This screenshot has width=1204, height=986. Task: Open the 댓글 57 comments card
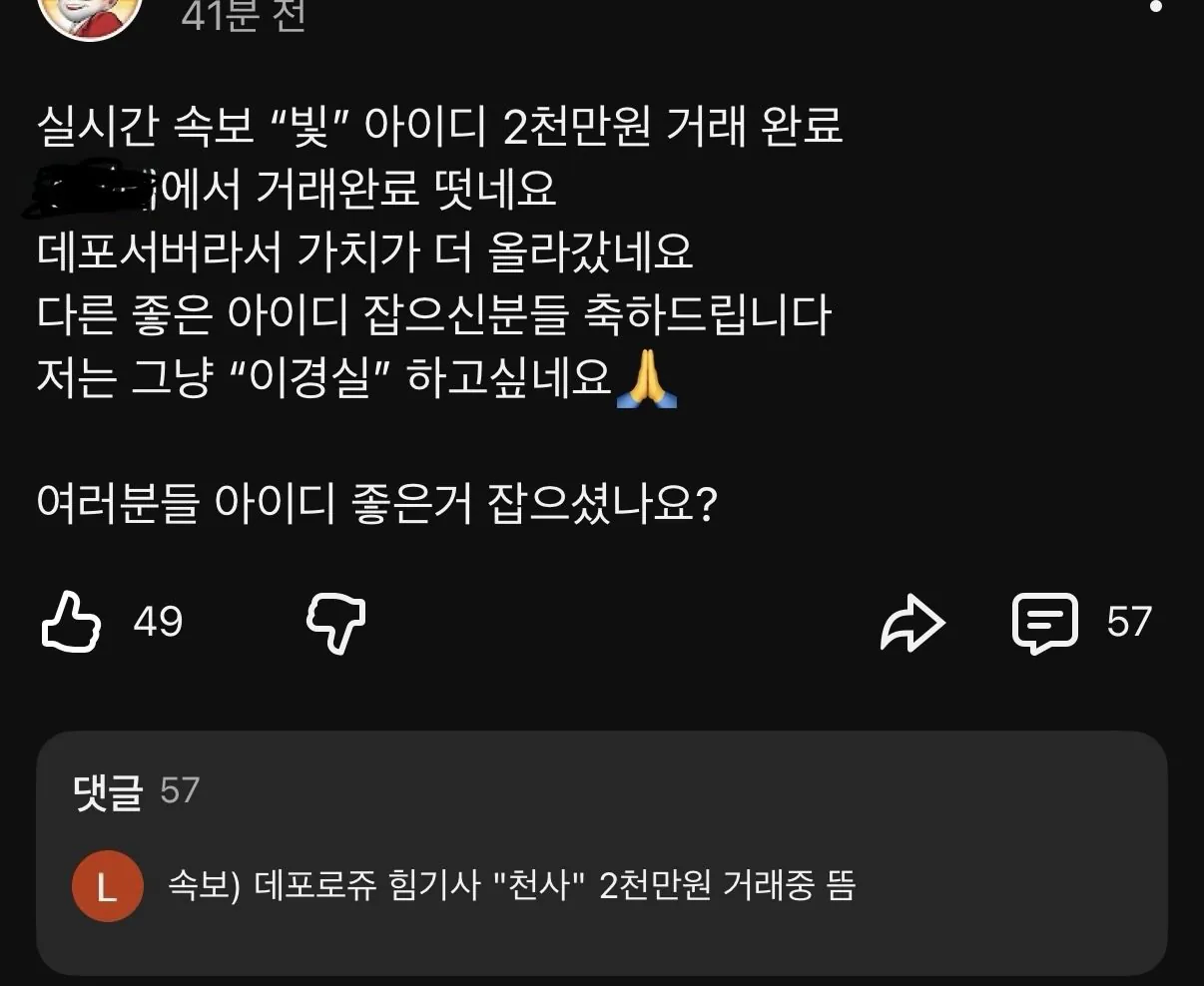(601, 853)
